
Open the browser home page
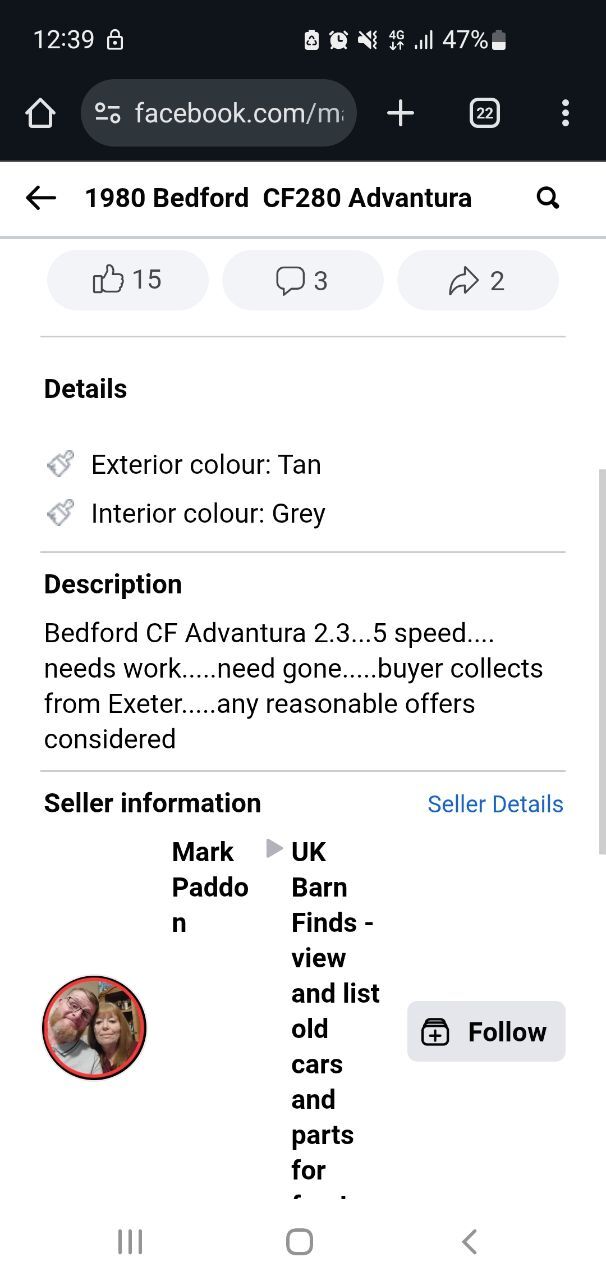click(x=40, y=114)
